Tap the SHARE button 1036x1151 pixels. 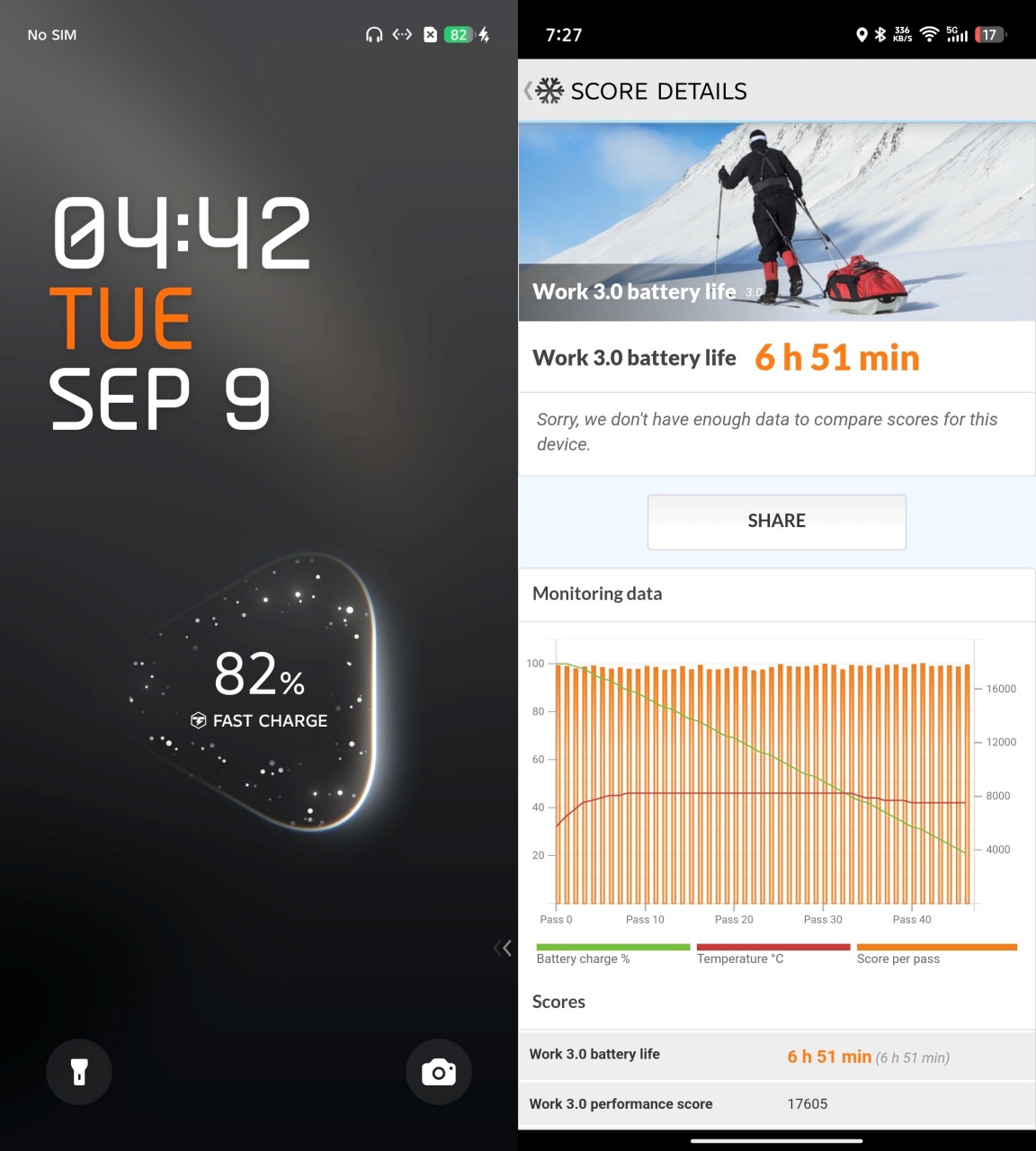pos(776,522)
